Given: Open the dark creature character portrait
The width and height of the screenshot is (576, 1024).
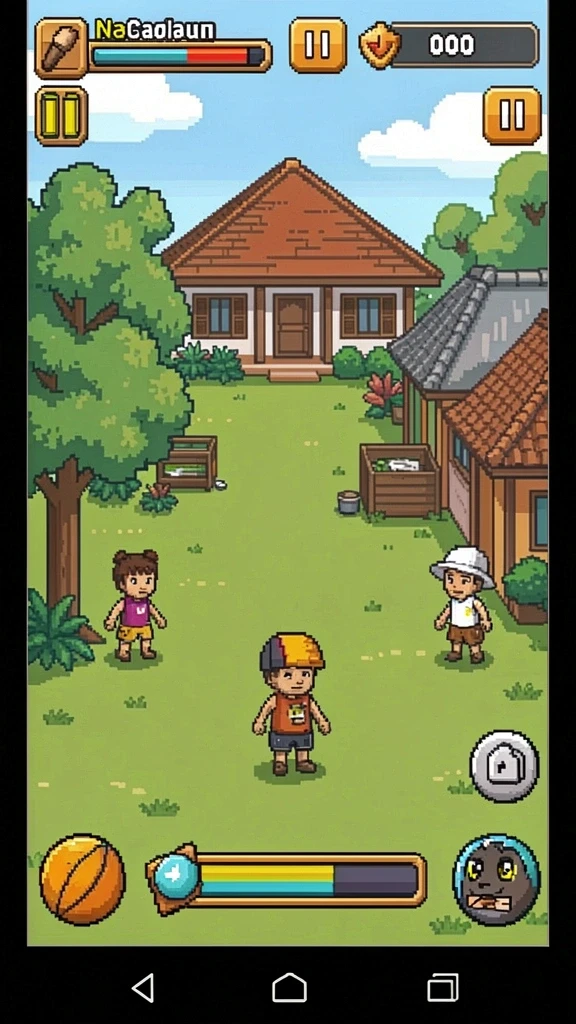Looking at the screenshot, I should (x=496, y=879).
